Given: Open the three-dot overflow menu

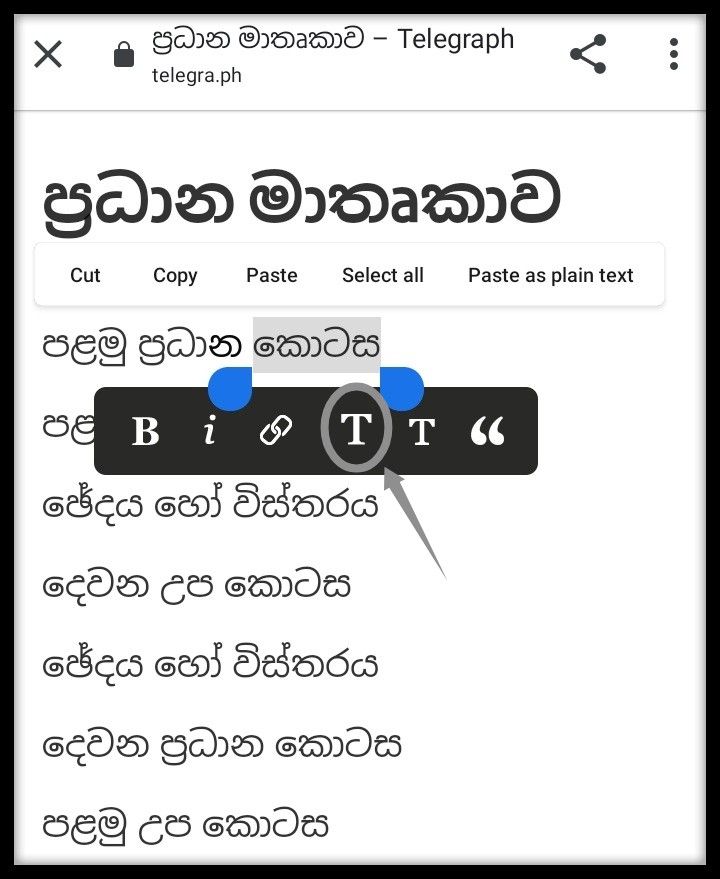Looking at the screenshot, I should coord(674,54).
